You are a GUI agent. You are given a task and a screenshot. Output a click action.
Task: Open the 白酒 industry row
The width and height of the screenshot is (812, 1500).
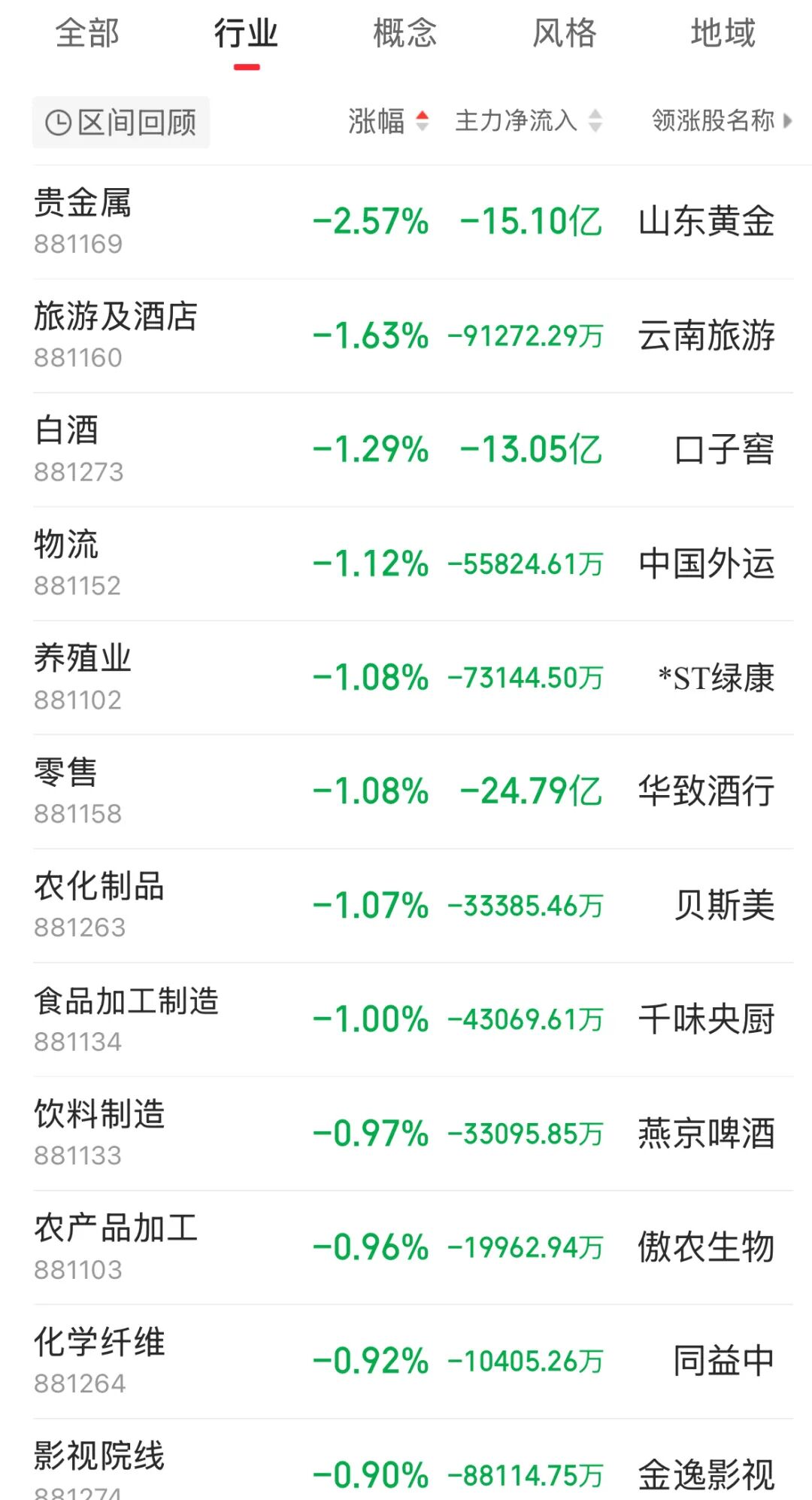[413, 450]
